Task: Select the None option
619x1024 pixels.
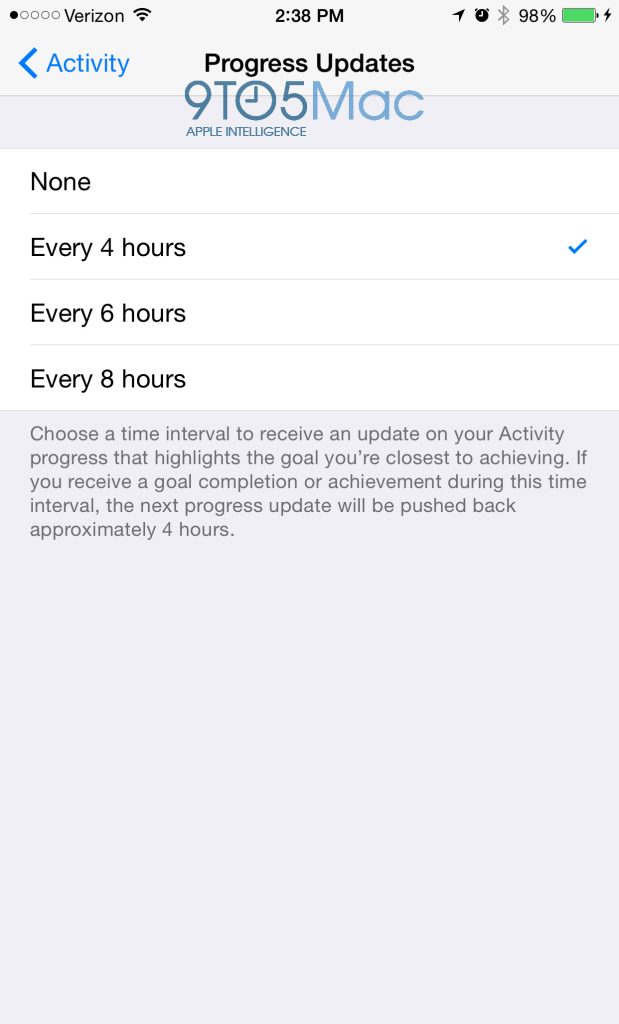Action: point(310,181)
